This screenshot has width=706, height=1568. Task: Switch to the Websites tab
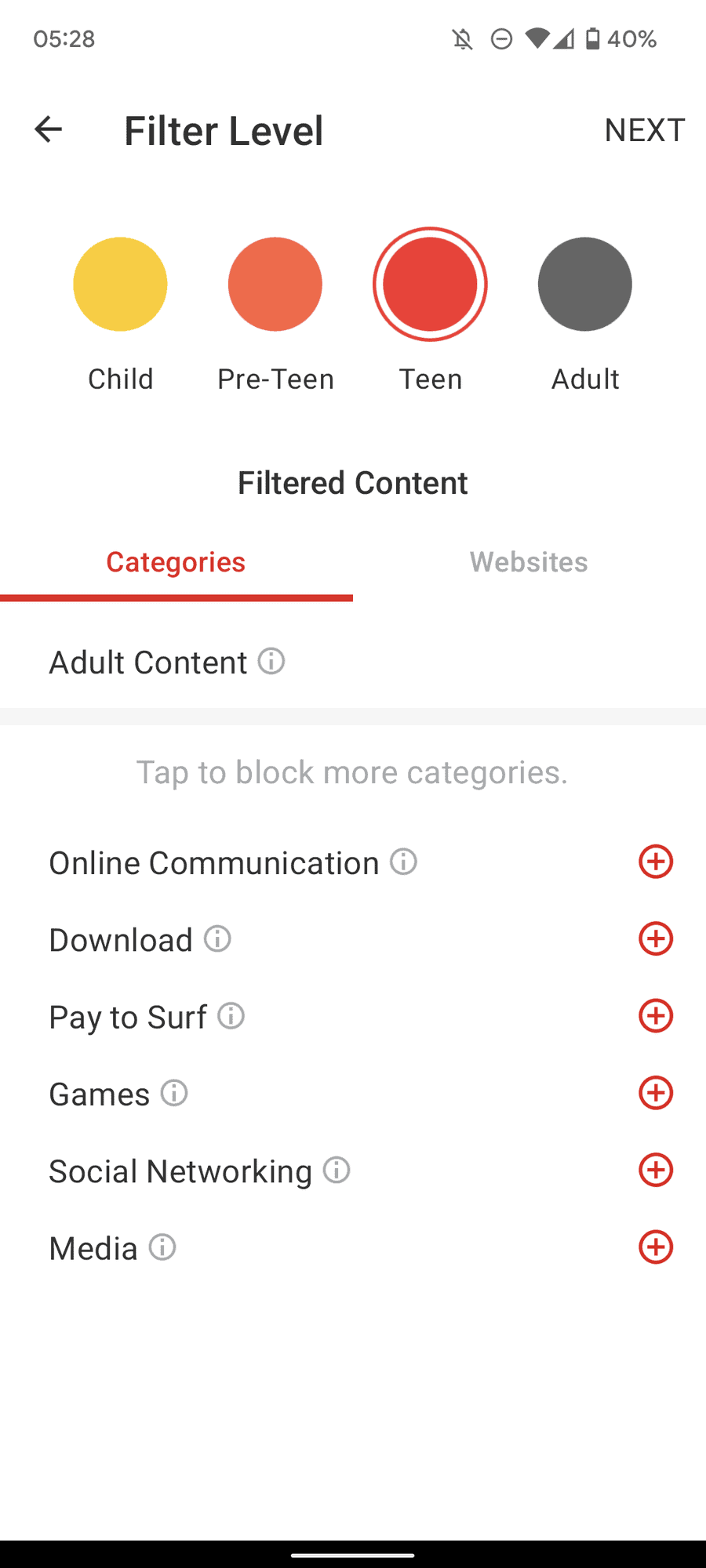(x=529, y=562)
